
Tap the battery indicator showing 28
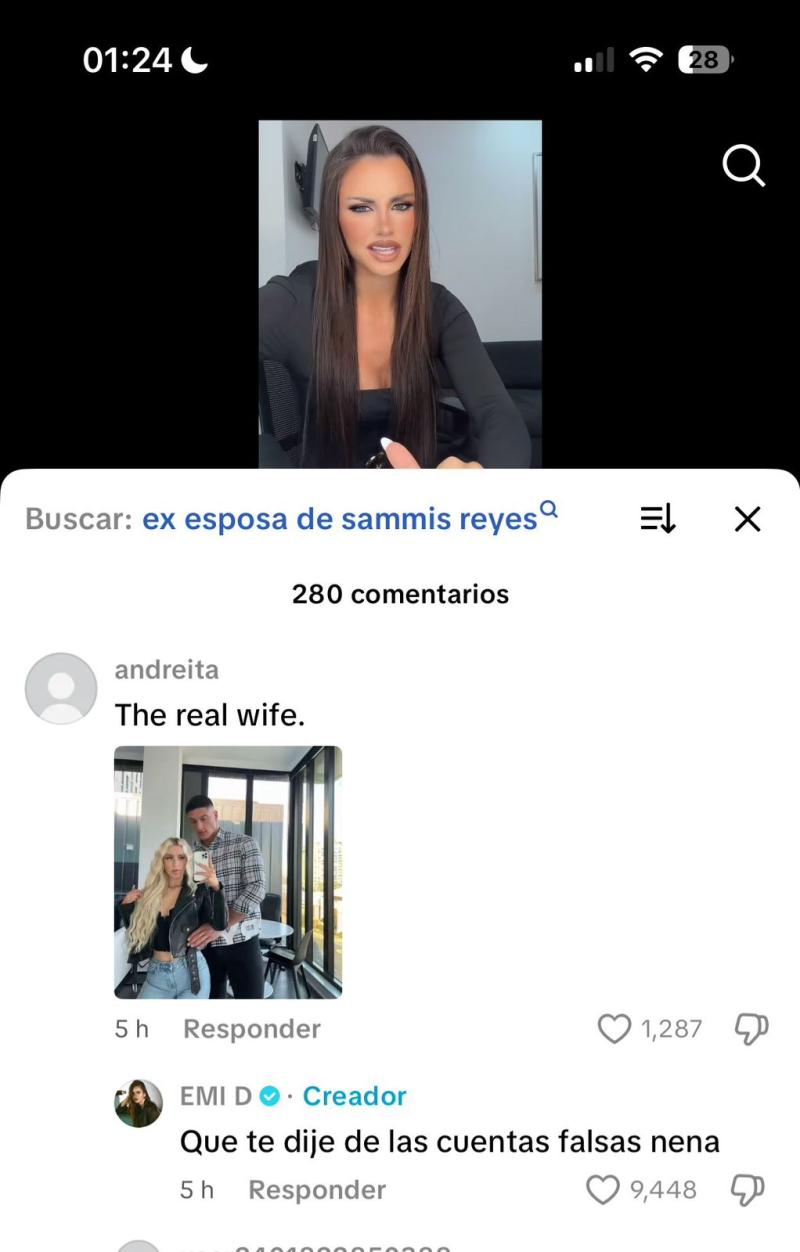(x=704, y=59)
